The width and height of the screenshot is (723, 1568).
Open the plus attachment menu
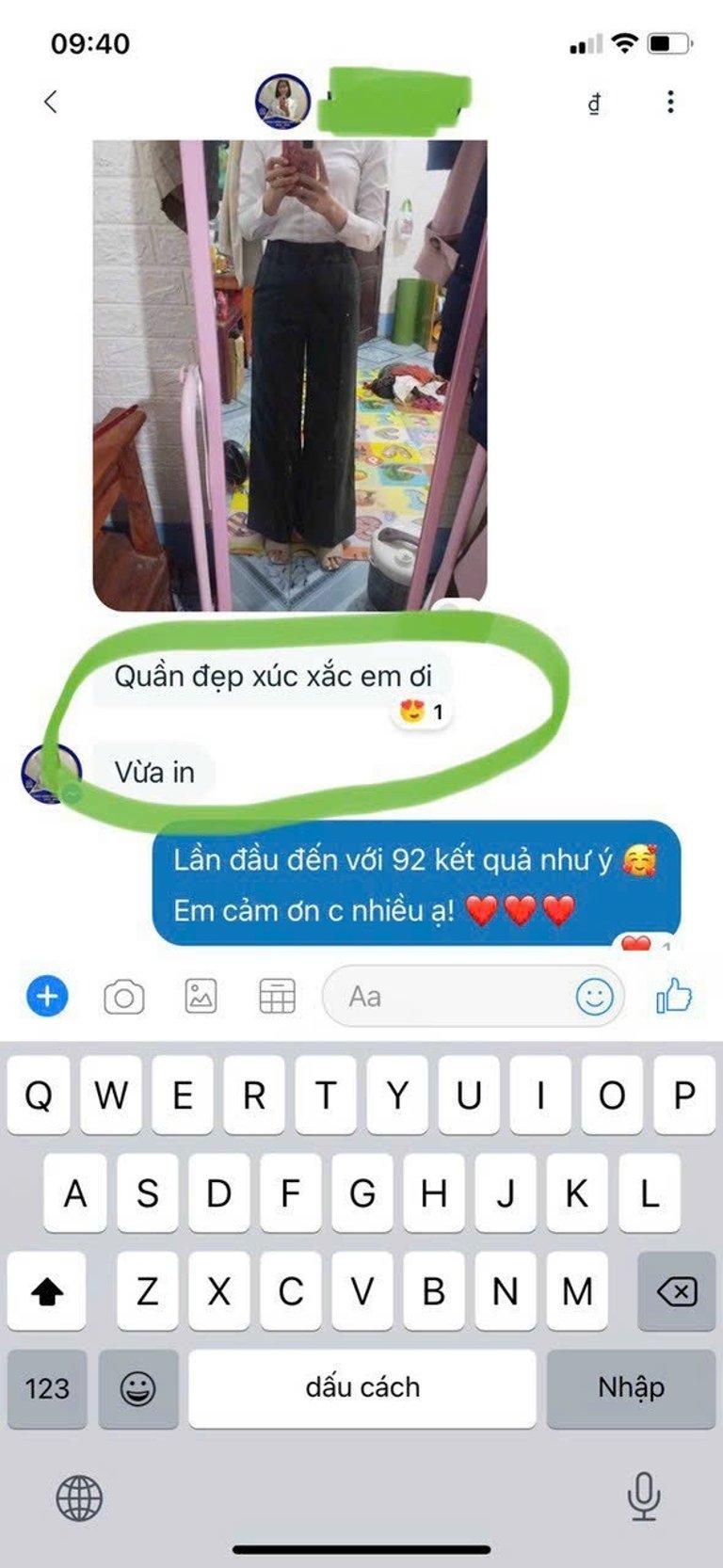tap(48, 996)
